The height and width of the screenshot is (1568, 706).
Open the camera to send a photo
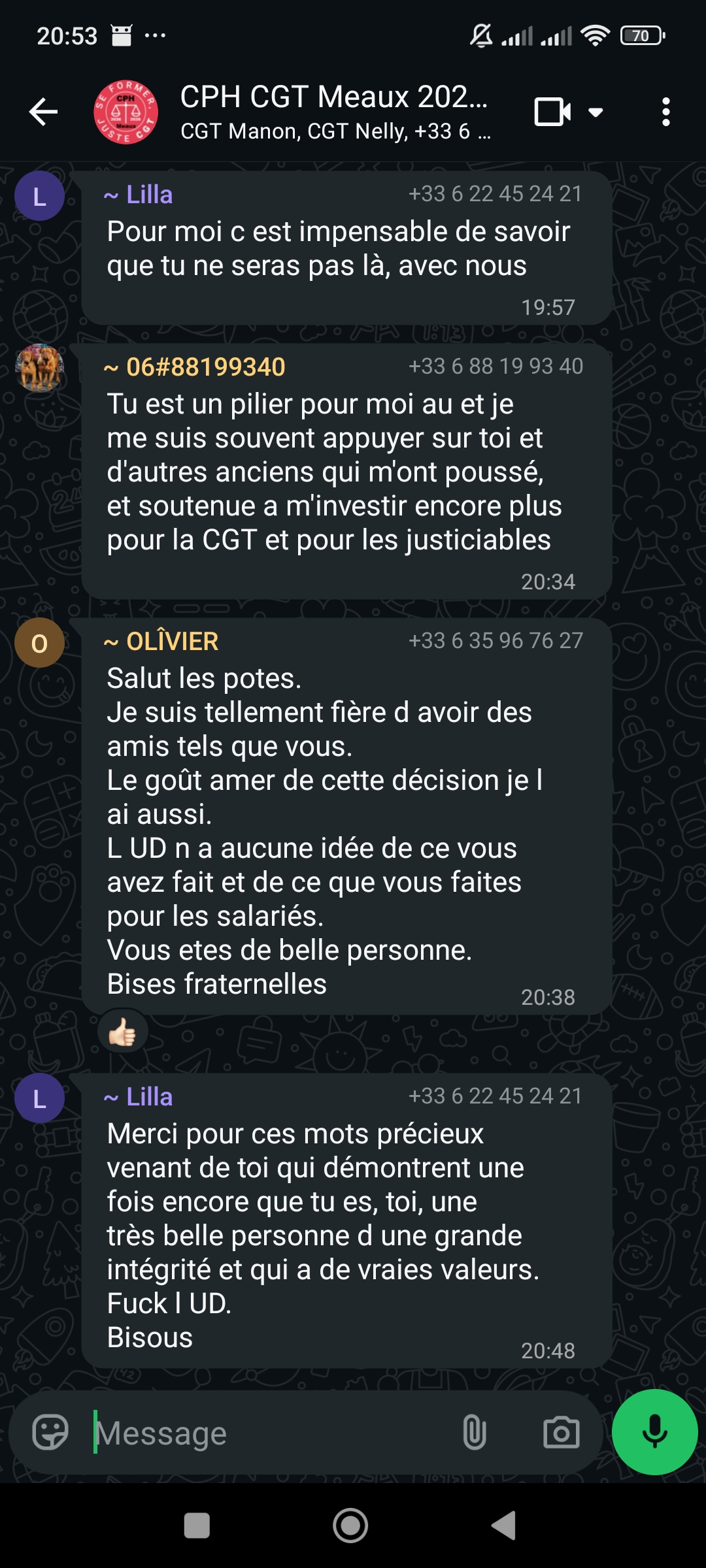pyautogui.click(x=562, y=1433)
